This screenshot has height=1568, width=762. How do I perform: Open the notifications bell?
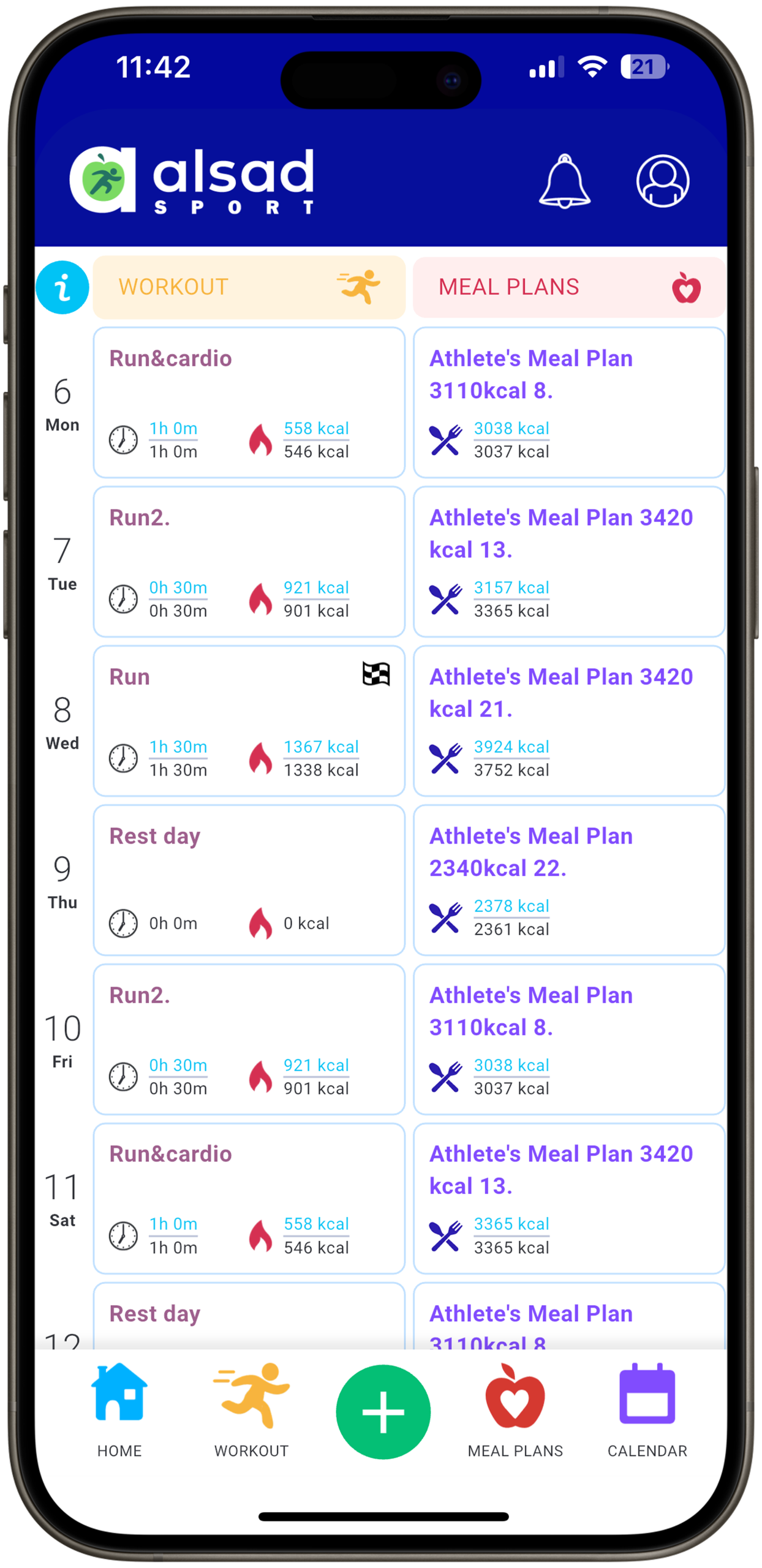(x=564, y=181)
